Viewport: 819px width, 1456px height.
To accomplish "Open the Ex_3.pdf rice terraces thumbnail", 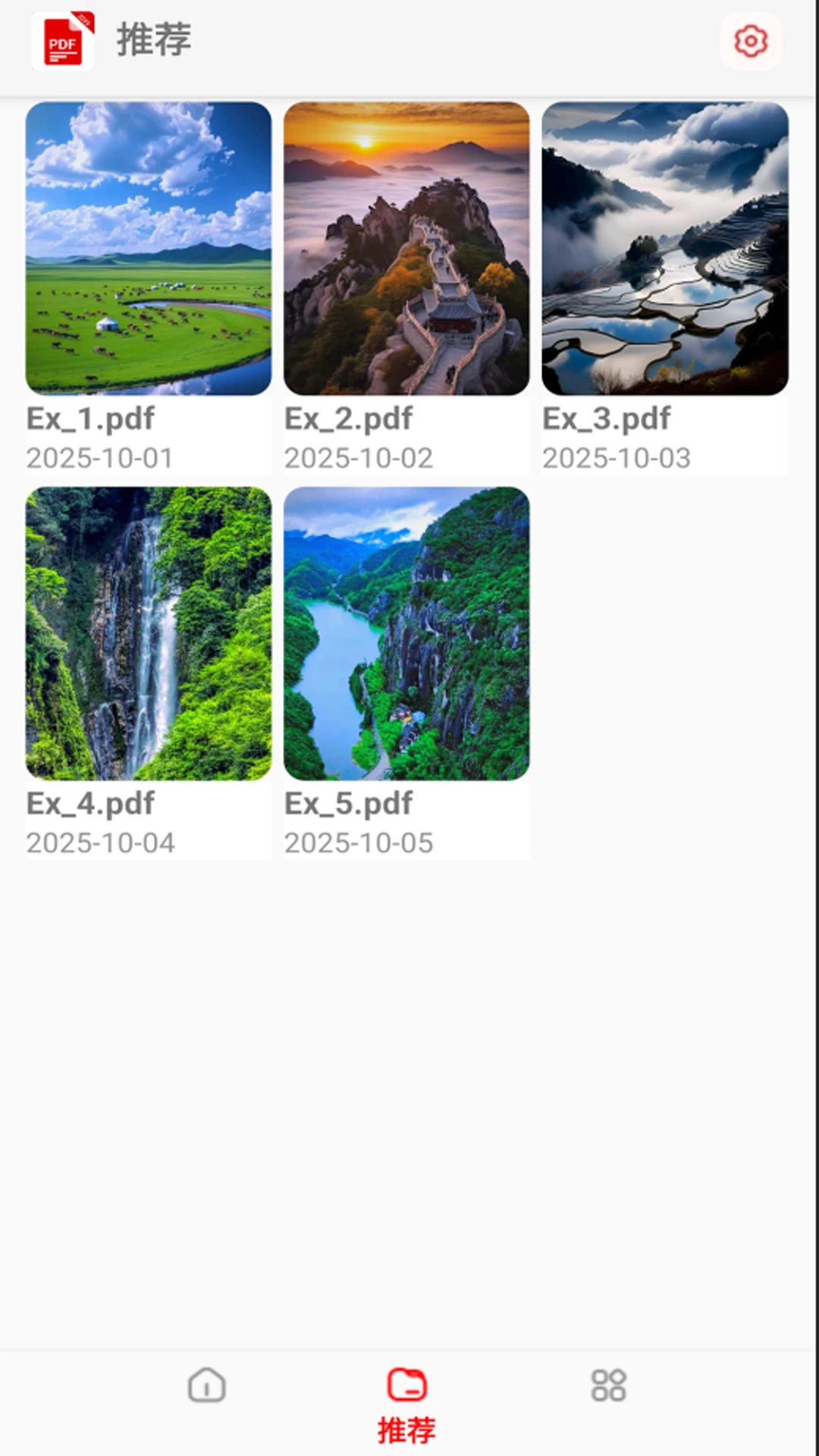I will tap(664, 249).
